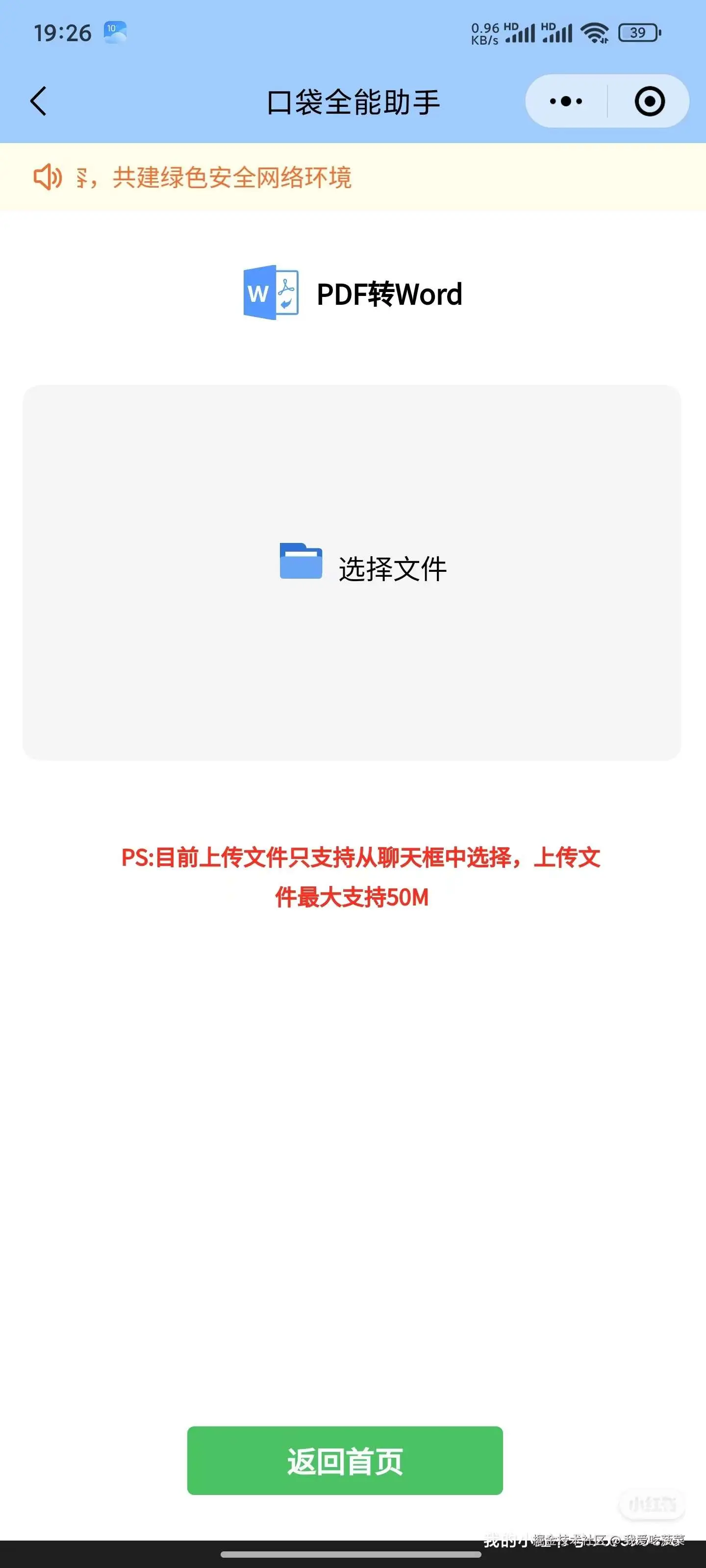Tap the green 返回首页 button
The image size is (706, 1568).
[x=345, y=1461]
